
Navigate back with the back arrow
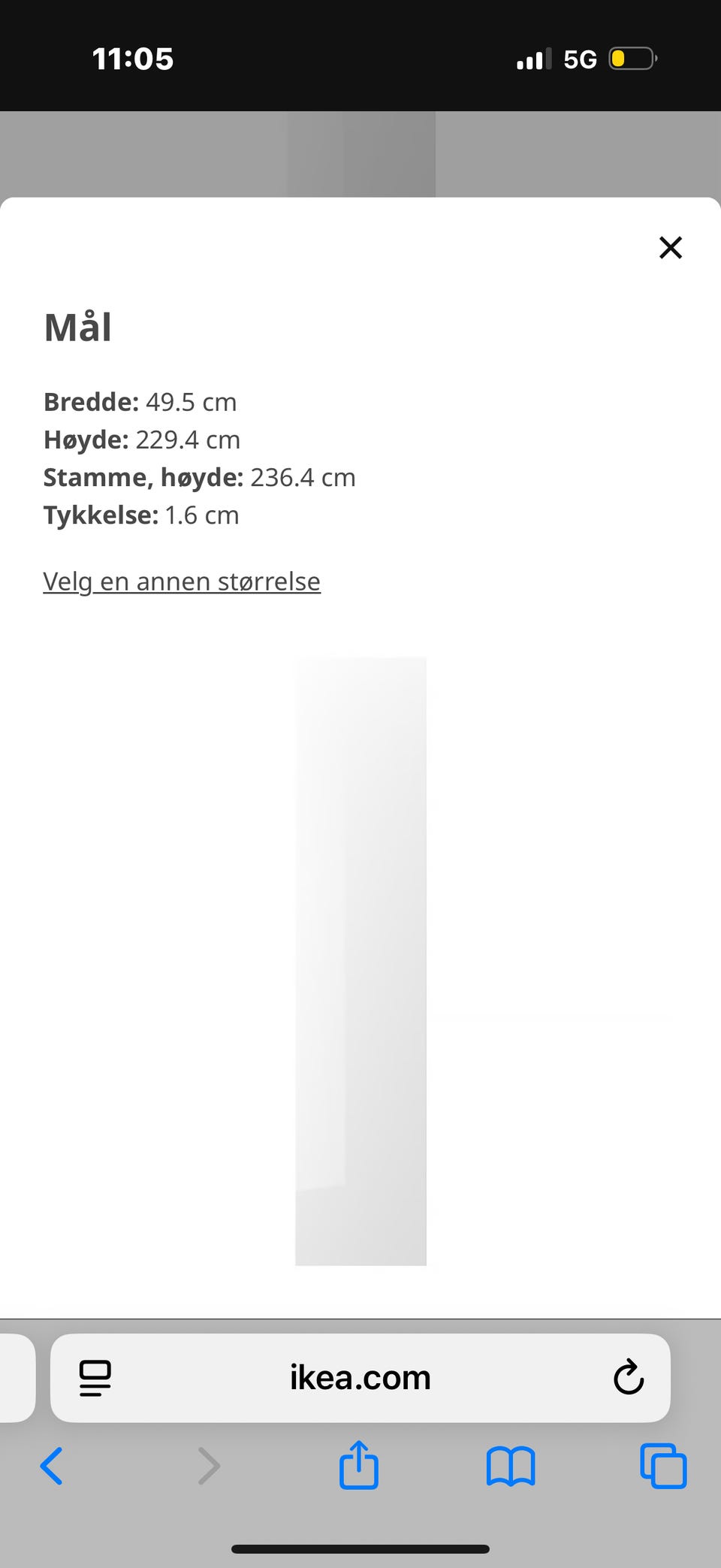click(x=52, y=1466)
